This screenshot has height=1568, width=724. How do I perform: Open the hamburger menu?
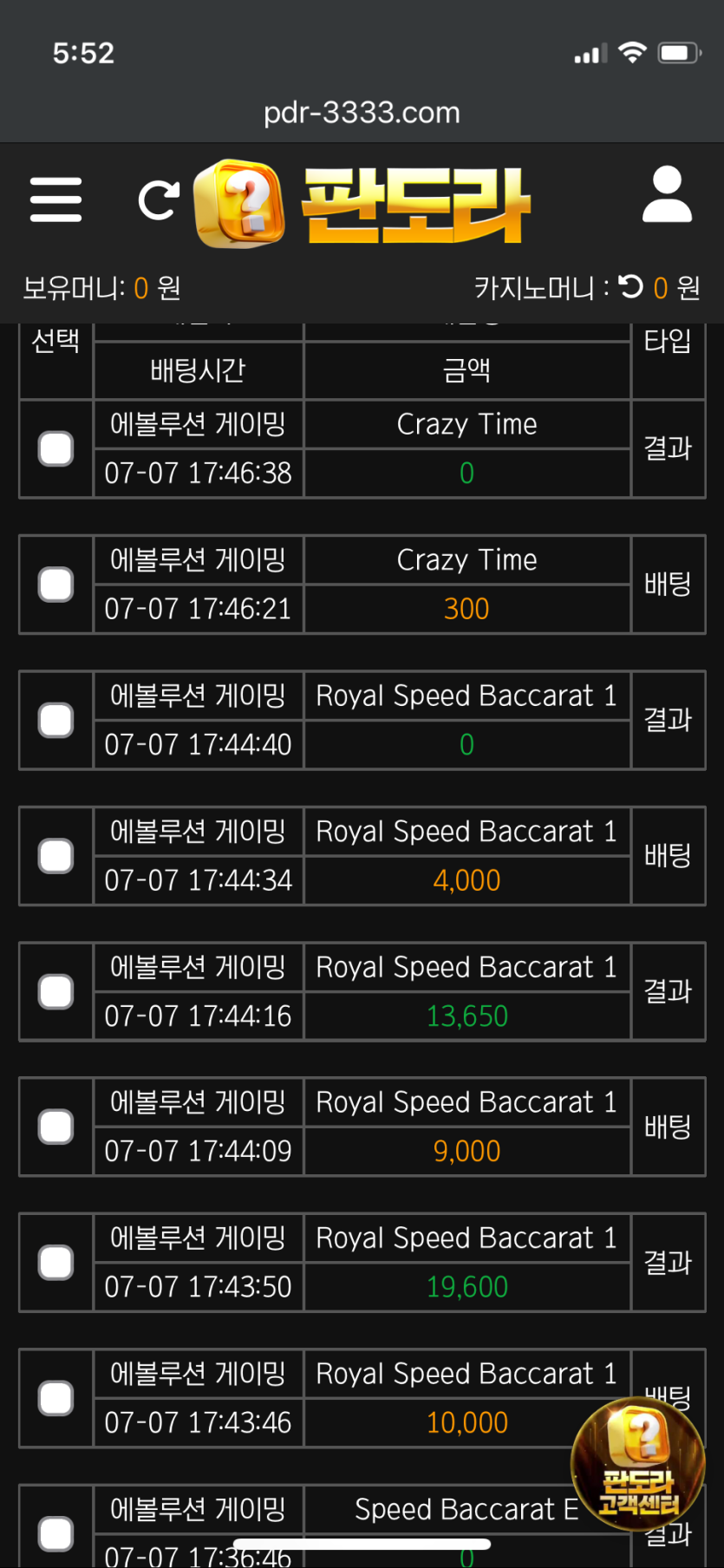click(x=55, y=200)
